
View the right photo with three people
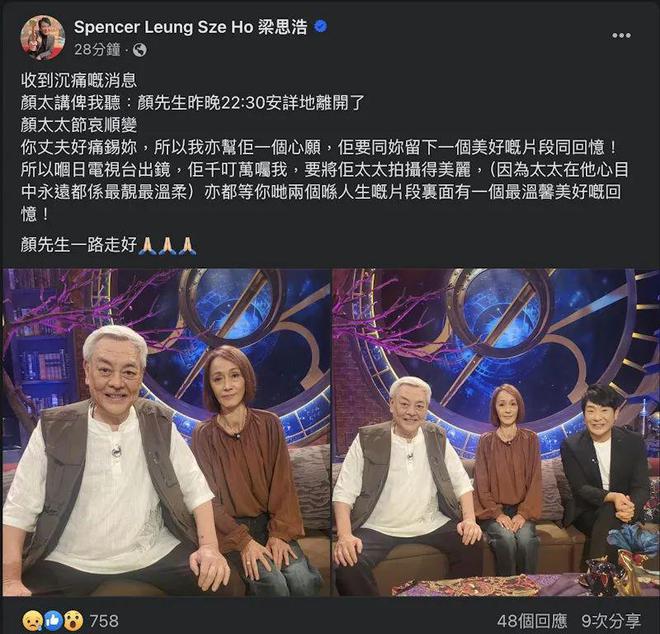[495, 432]
